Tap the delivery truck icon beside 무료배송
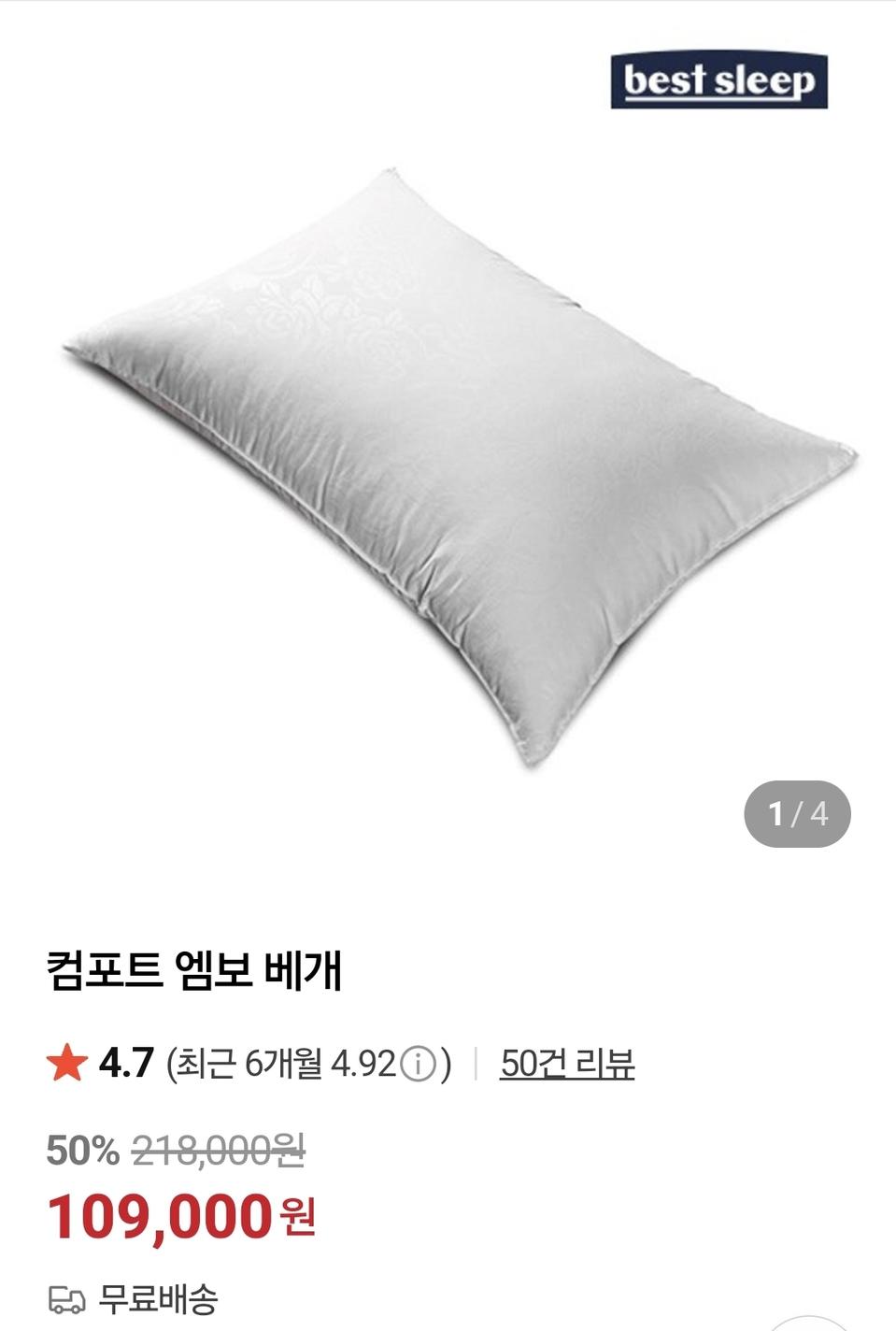The height and width of the screenshot is (1331, 896). 64,1297
